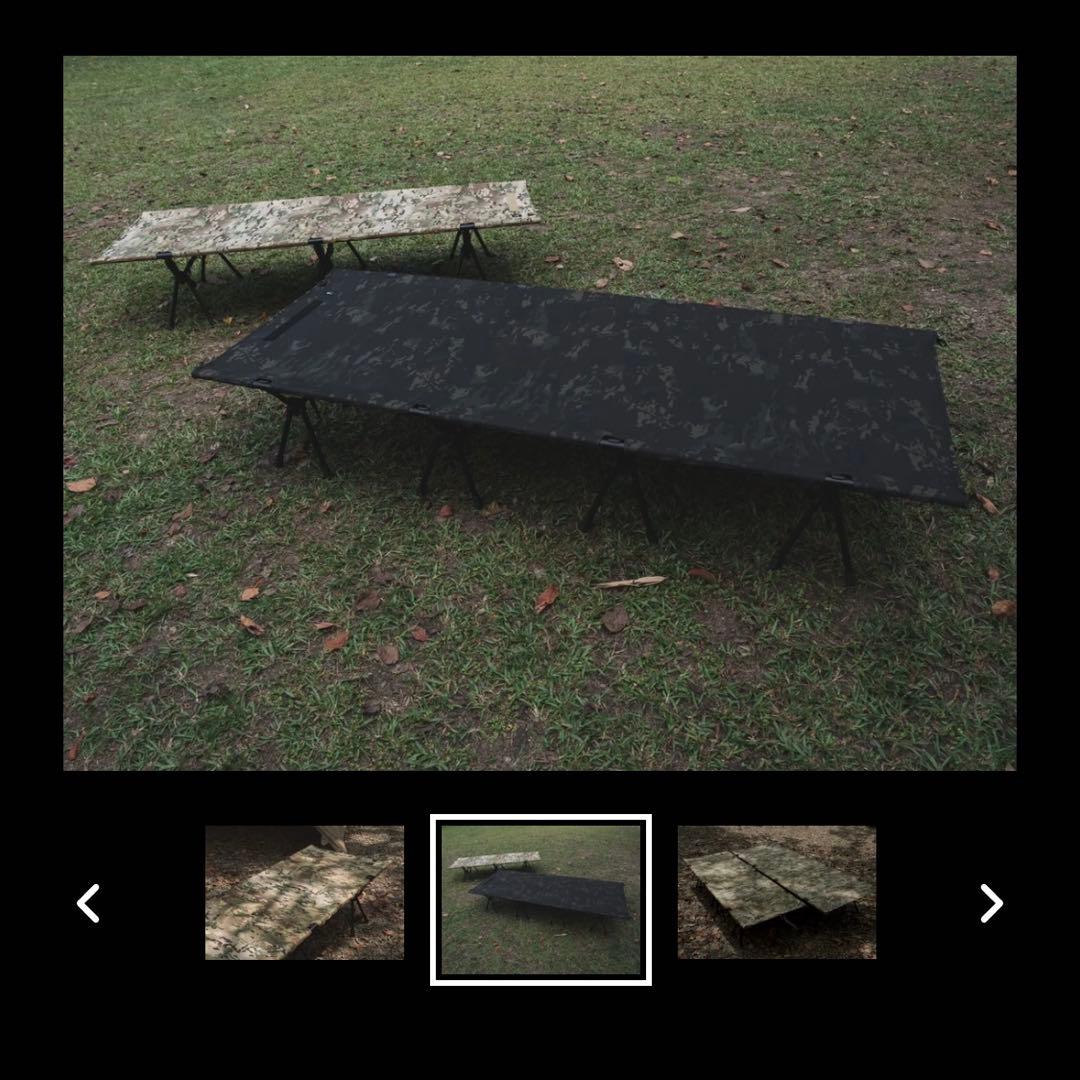Open the main cot photo full view

[x=540, y=412]
